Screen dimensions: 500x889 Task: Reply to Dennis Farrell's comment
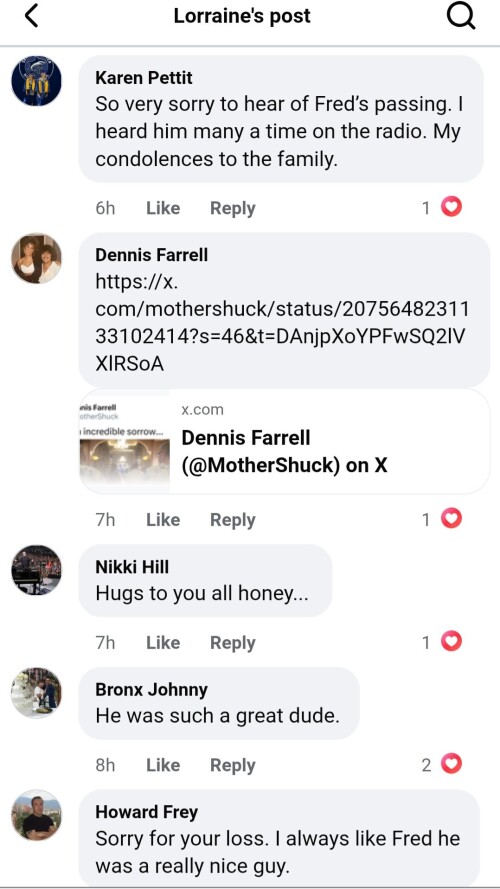[x=232, y=520]
